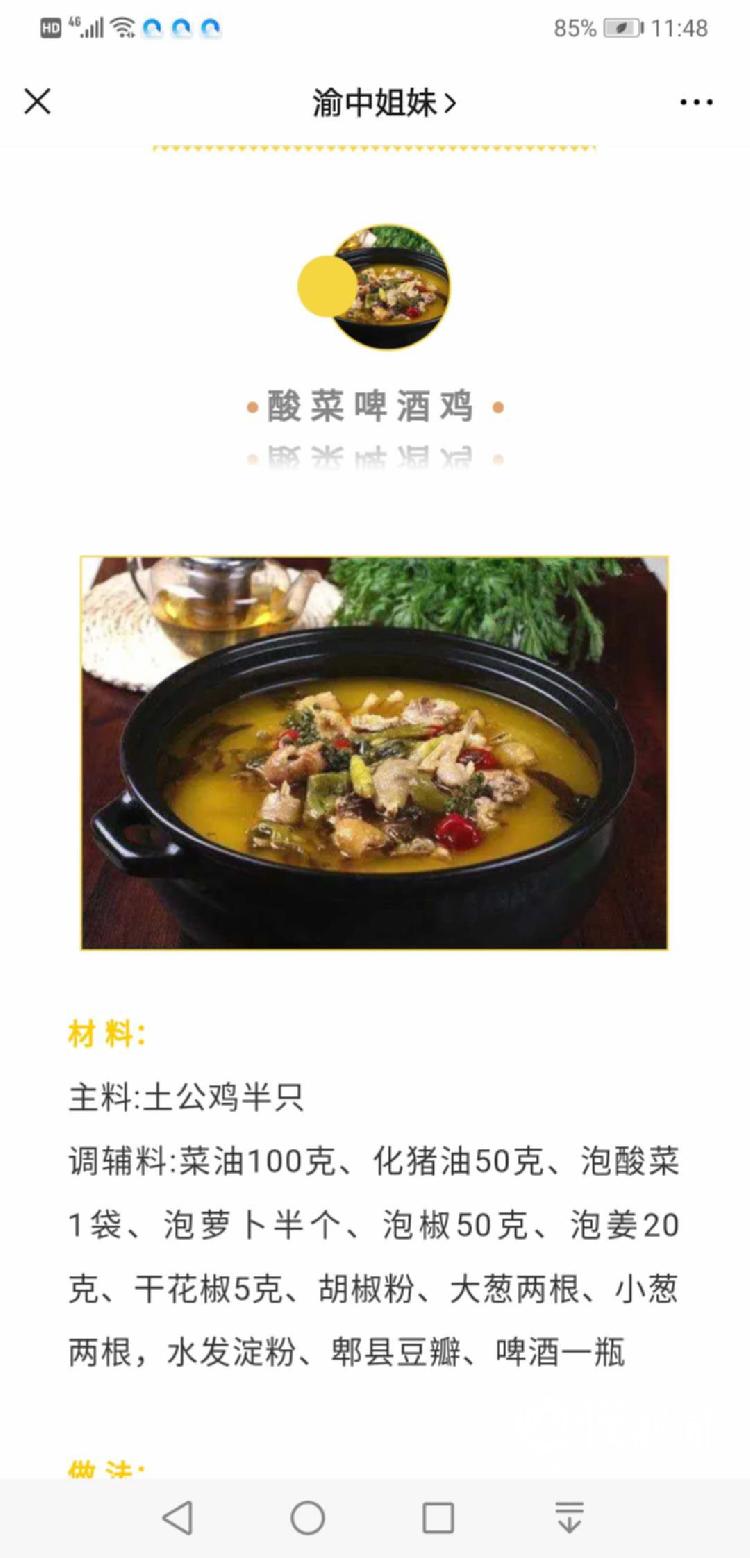Viewport: 750px width, 1558px height.
Task: Hide the navigation bar with the down arrow
Action: click(569, 1518)
